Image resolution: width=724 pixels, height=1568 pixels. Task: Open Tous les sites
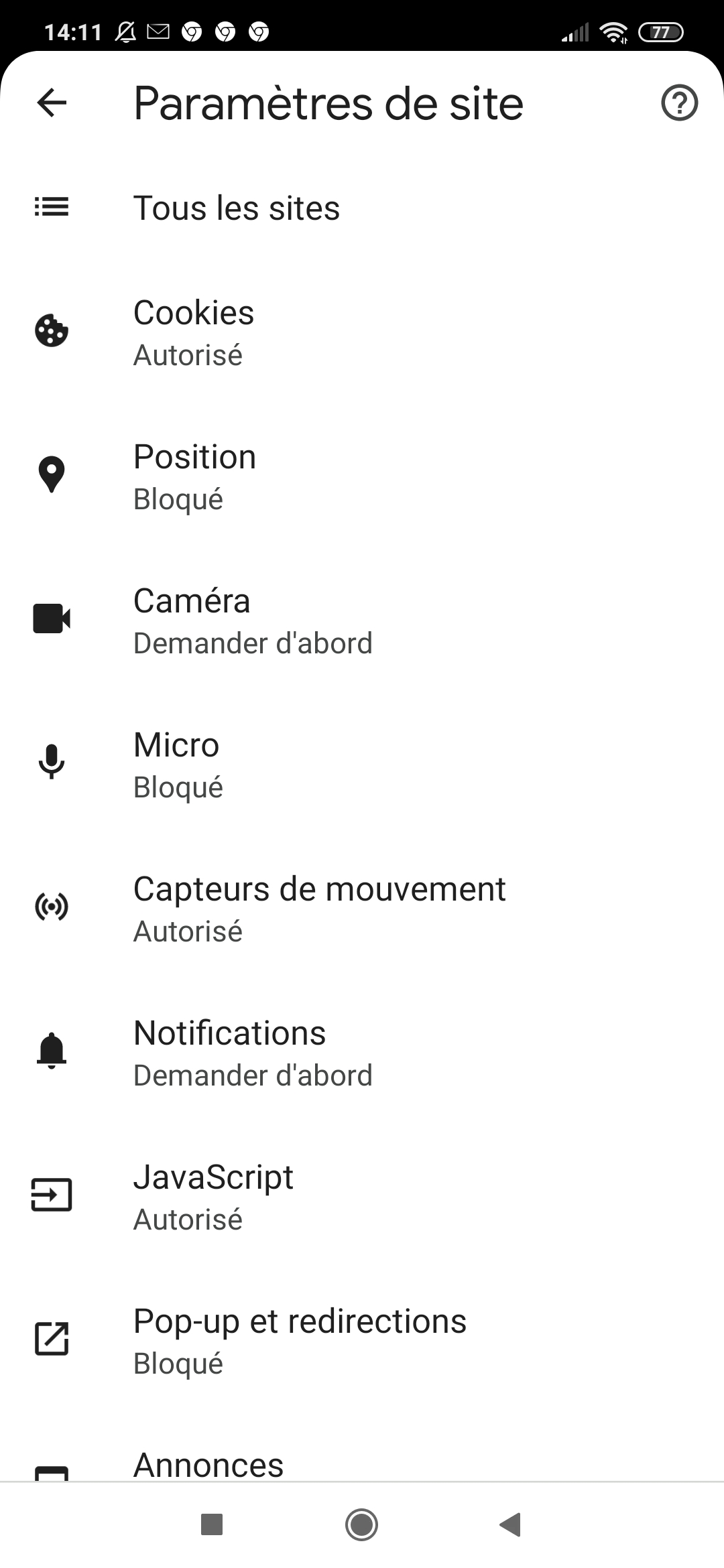[x=237, y=207]
